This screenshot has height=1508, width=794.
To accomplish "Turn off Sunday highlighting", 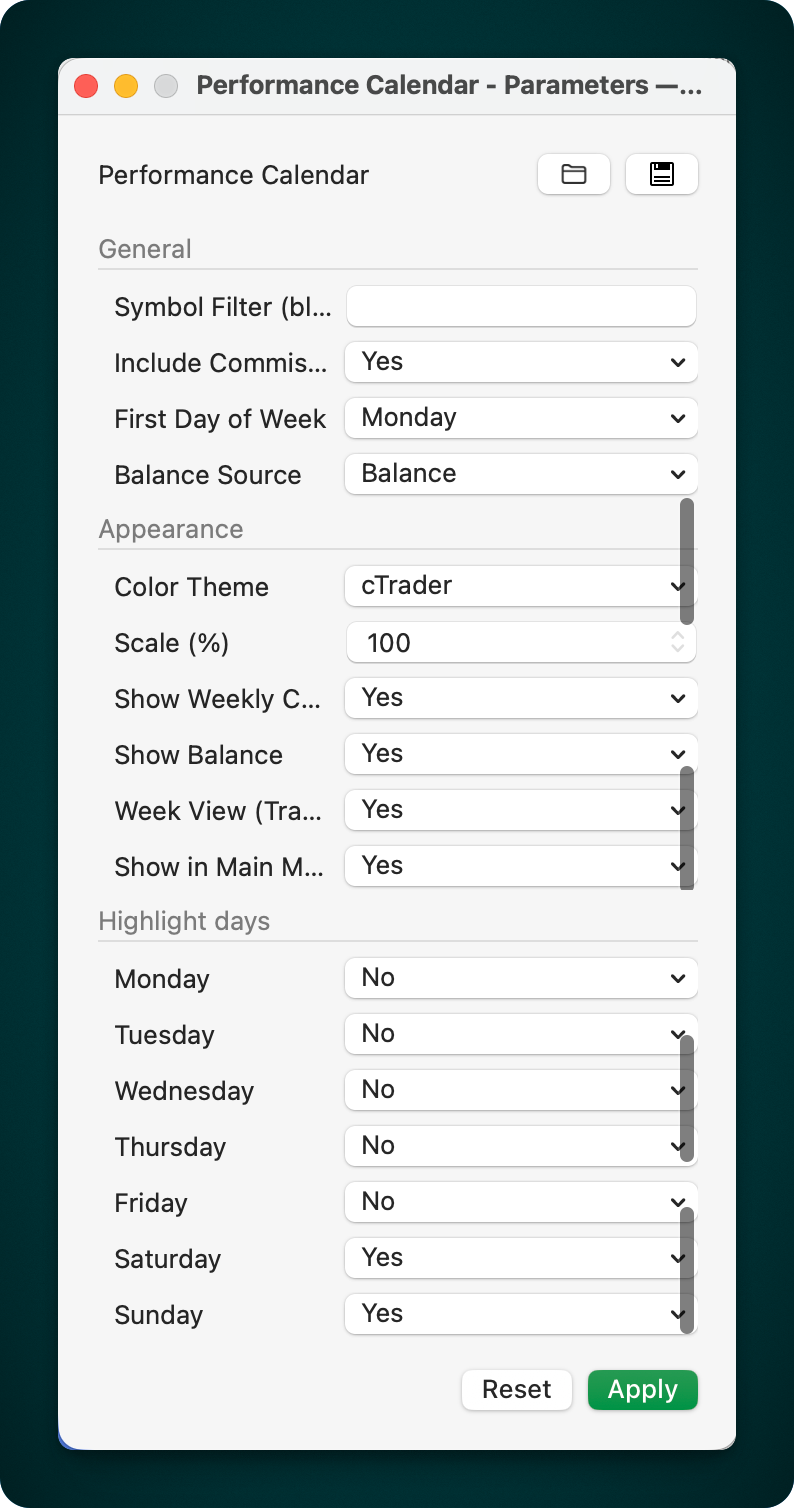I will [520, 1314].
